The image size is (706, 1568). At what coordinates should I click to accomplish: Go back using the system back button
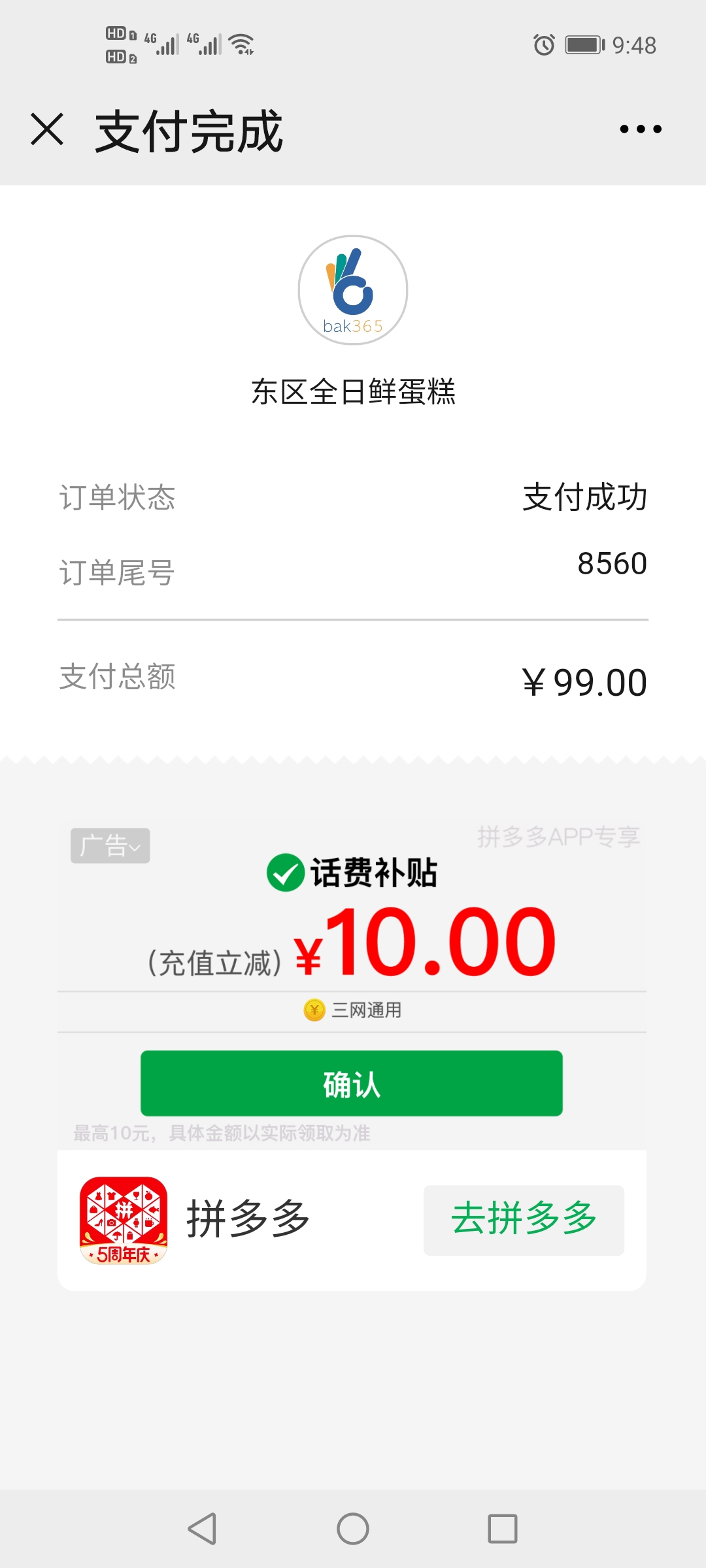pos(202,1529)
